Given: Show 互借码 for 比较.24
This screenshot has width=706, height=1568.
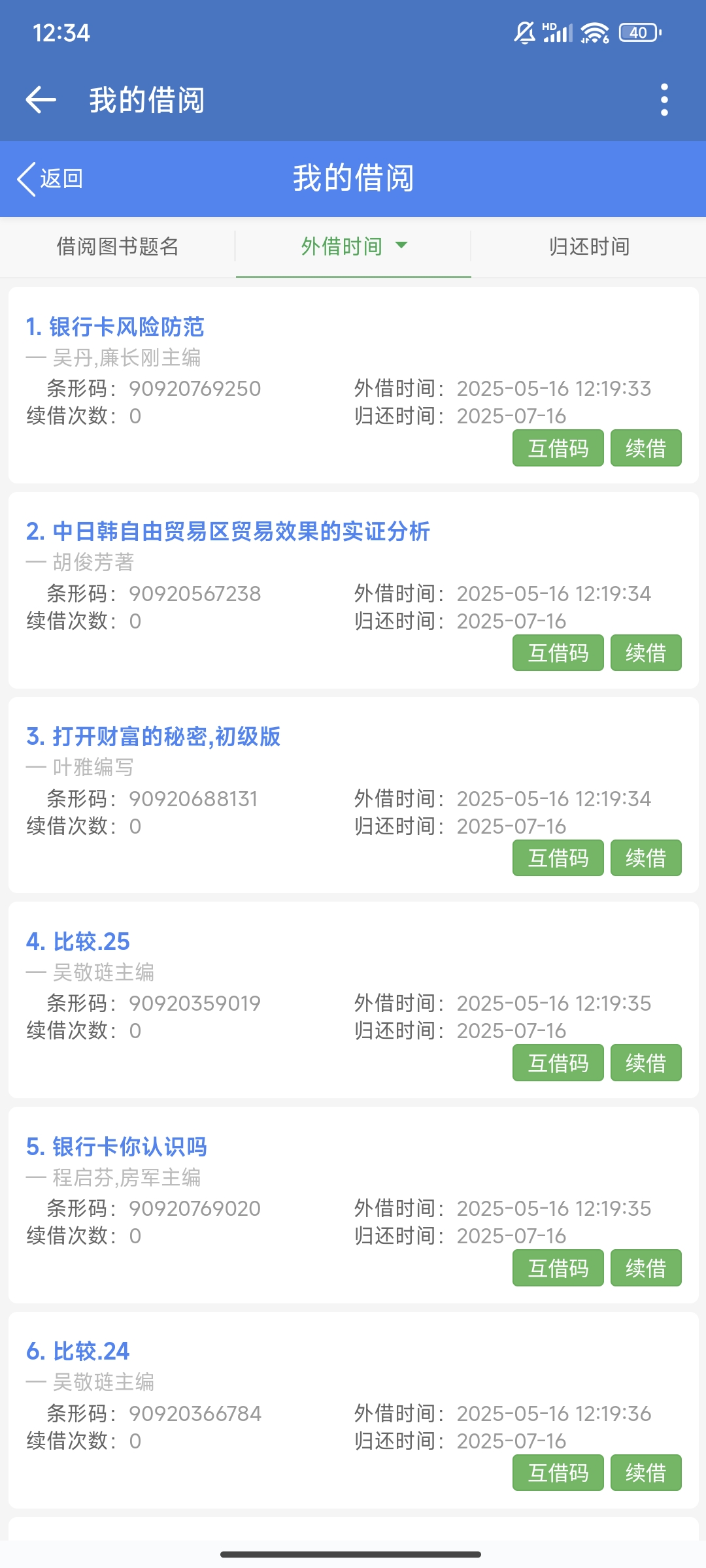Looking at the screenshot, I should [x=558, y=1473].
